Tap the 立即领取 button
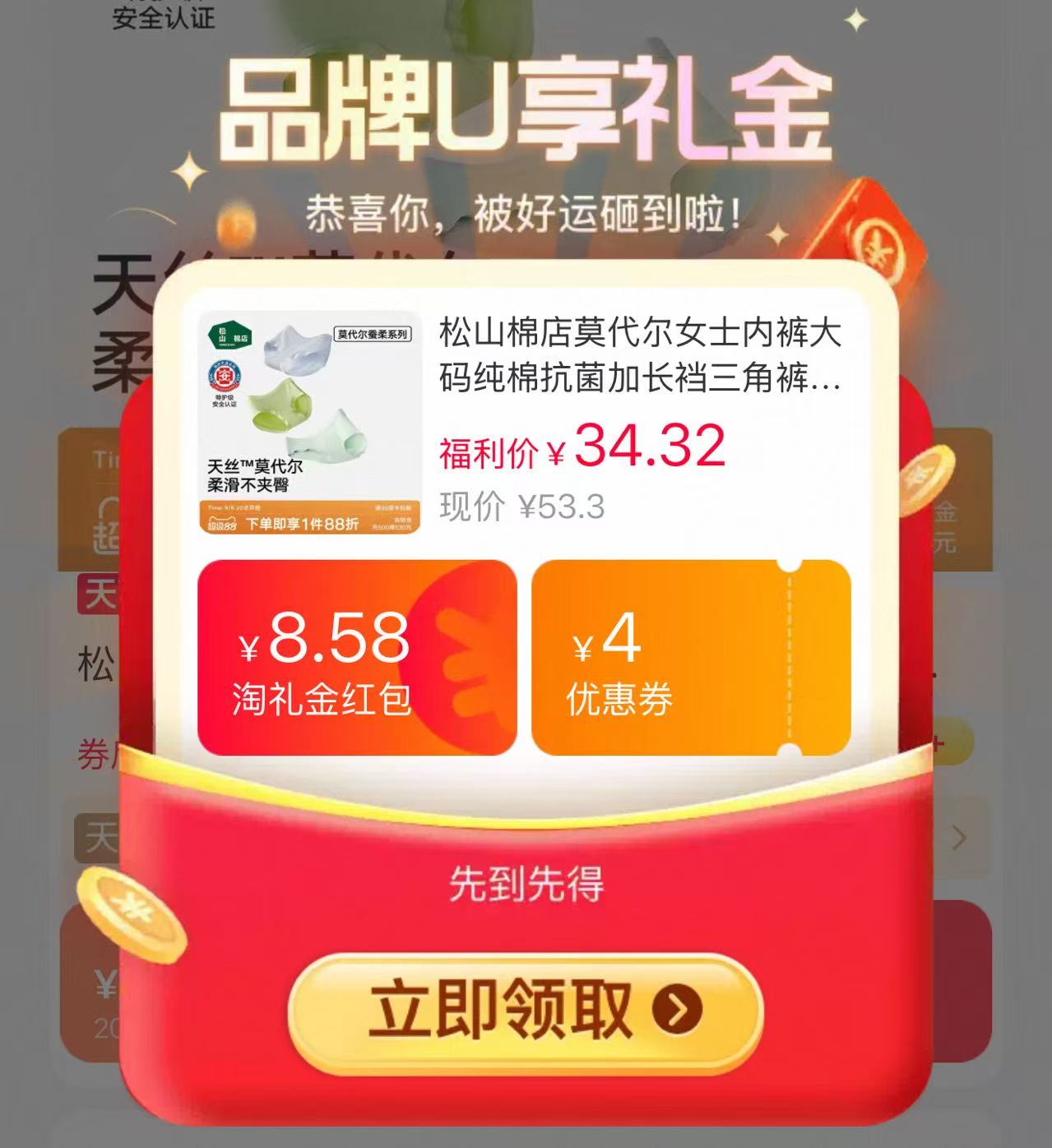1052x1148 pixels. tap(526, 1010)
